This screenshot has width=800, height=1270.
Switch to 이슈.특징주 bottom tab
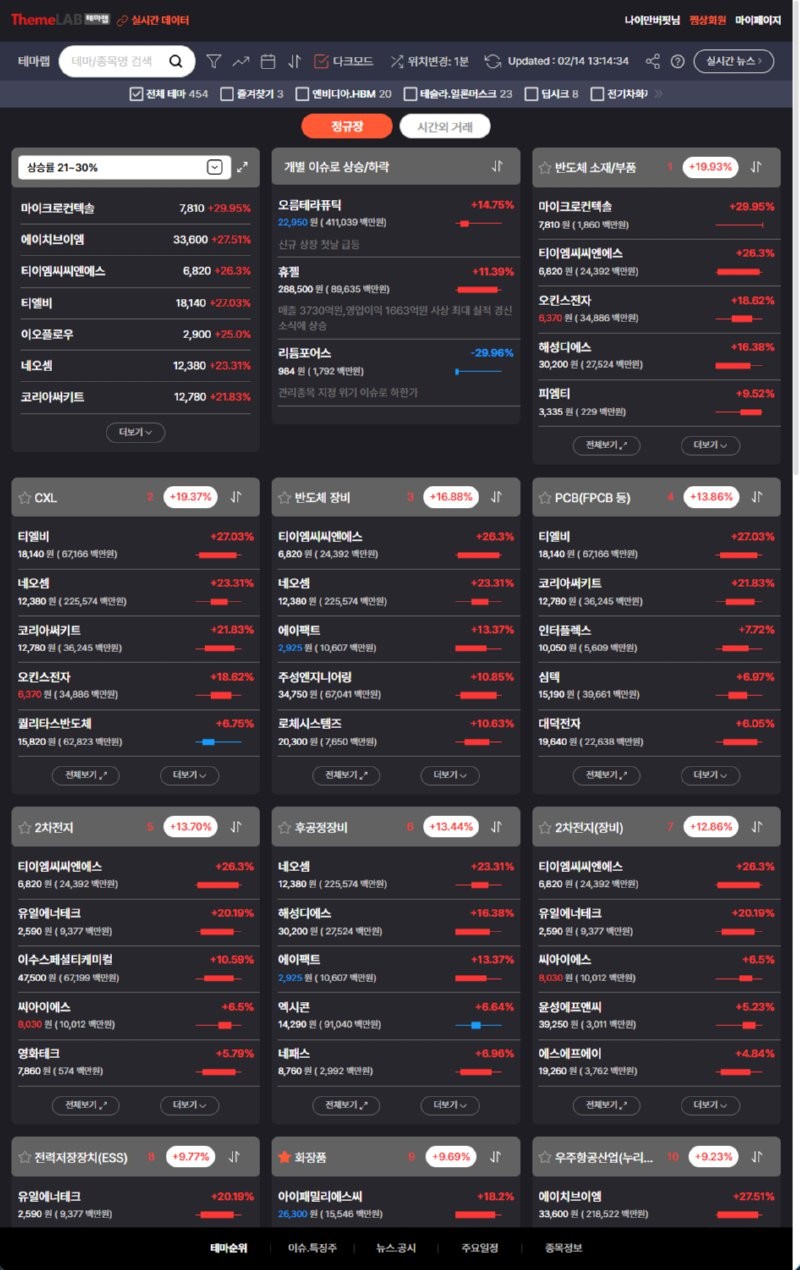(x=312, y=1248)
